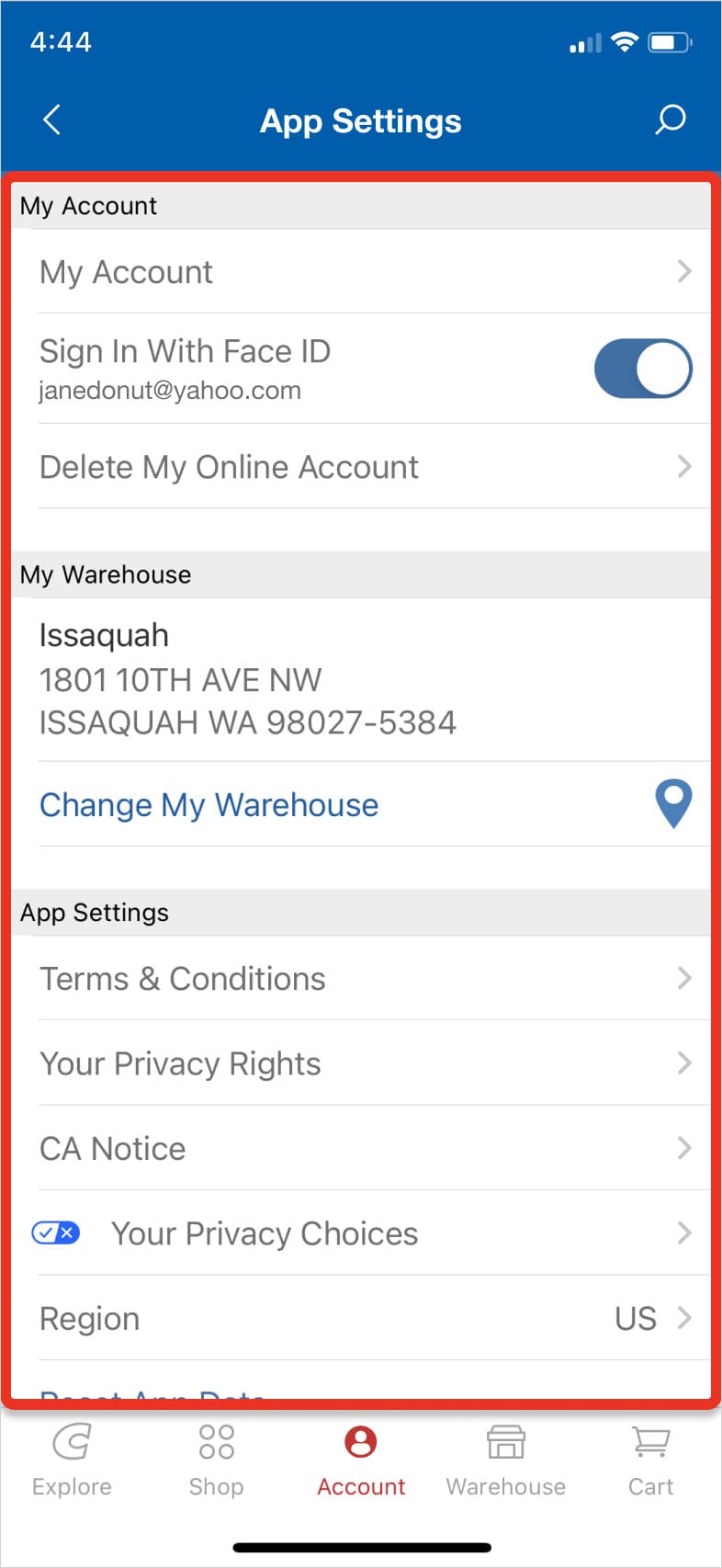The height and width of the screenshot is (1568, 722).
Task: Open the Cart tab
Action: point(650,1461)
